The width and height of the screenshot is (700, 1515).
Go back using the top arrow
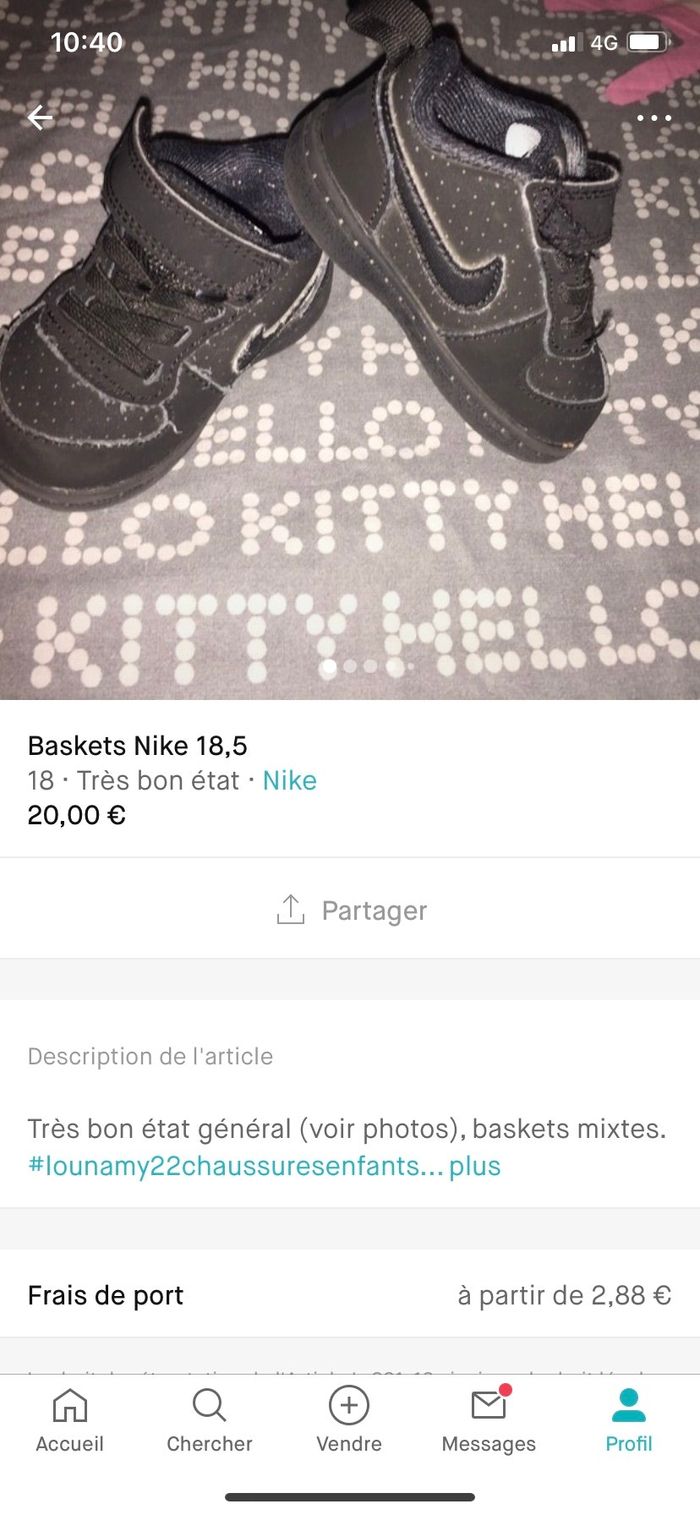tap(40, 118)
